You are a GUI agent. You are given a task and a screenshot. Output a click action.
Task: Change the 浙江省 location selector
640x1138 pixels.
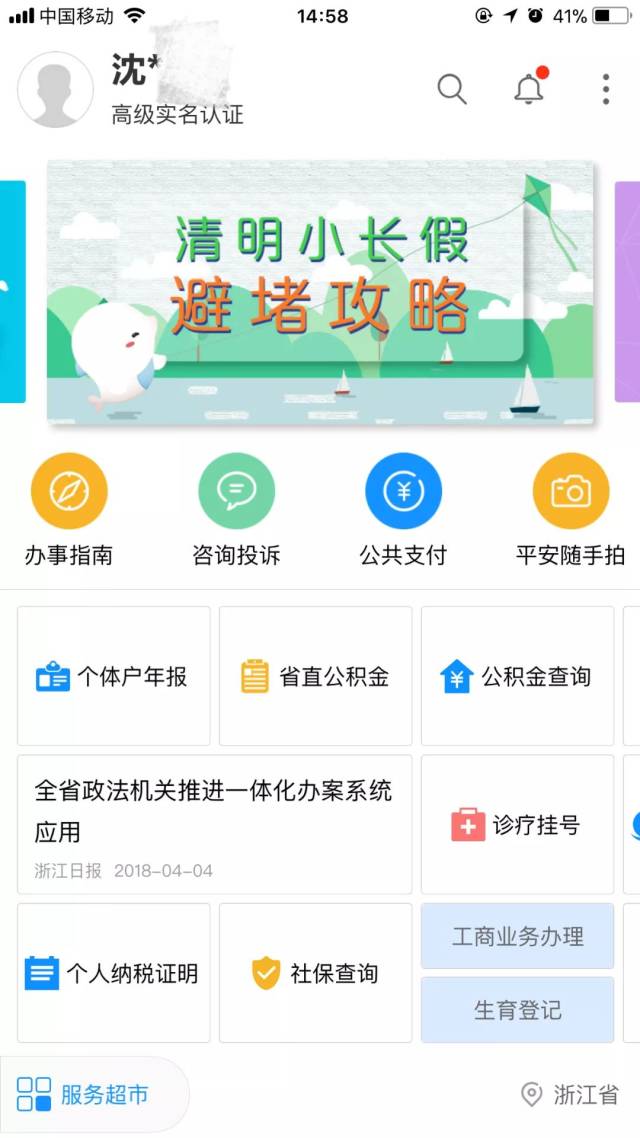click(x=570, y=1094)
